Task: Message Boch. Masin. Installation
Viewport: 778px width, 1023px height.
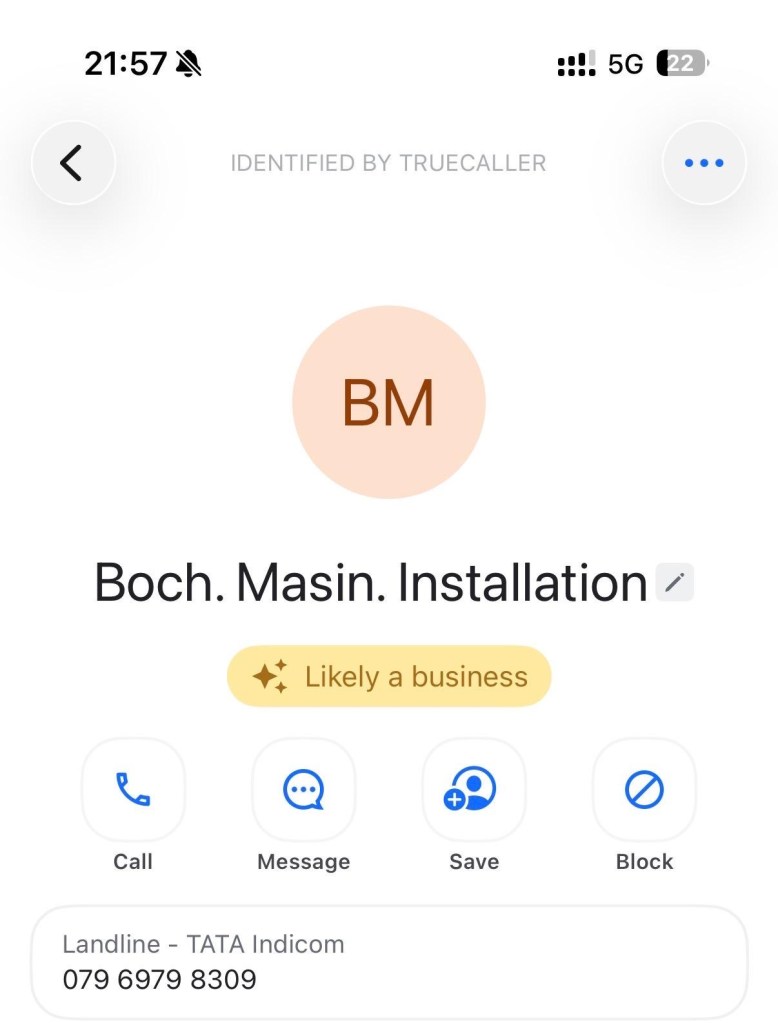Action: (303, 790)
